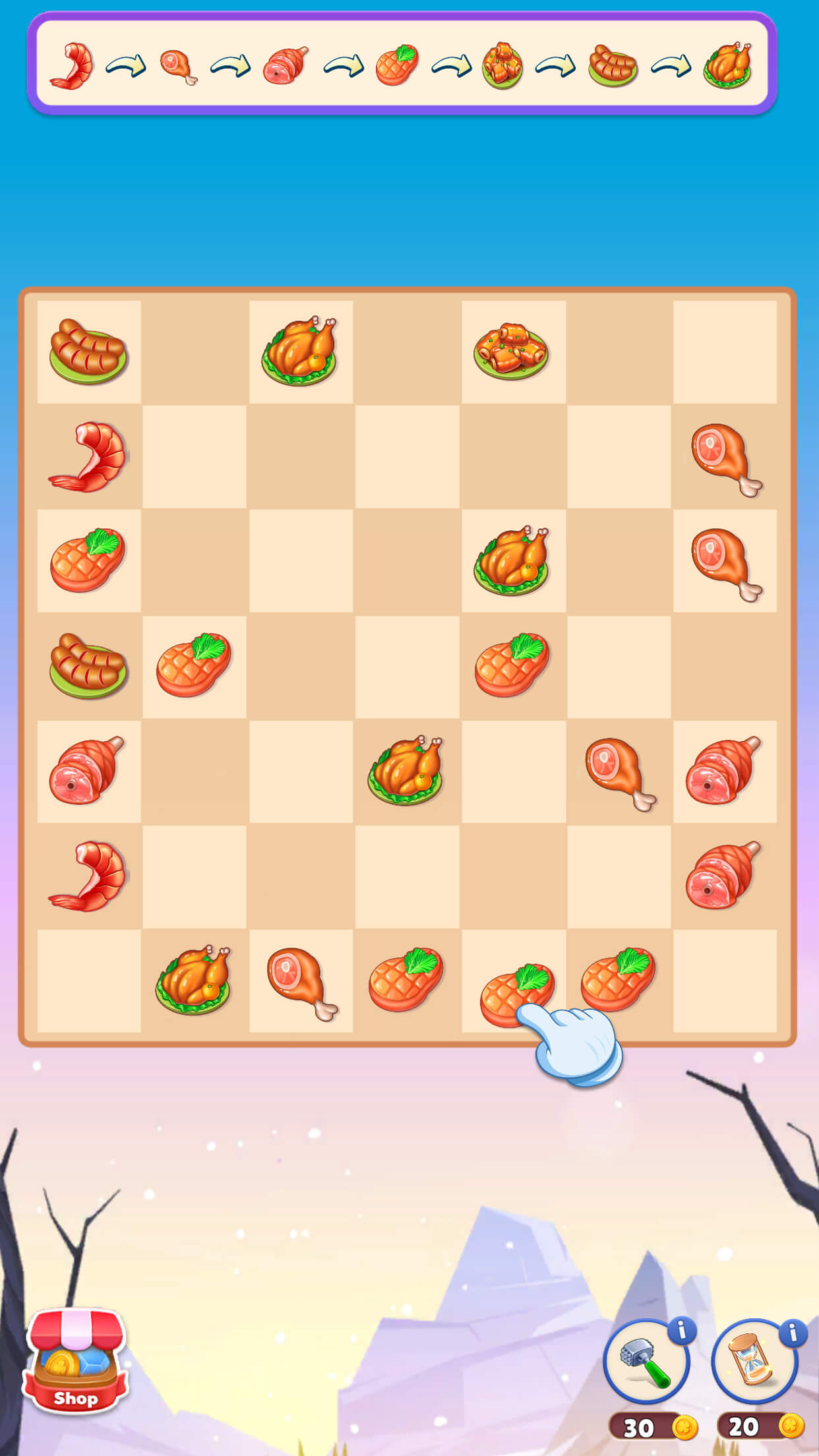Show info for the hourglass booster
Screen dimensions: 819x1456
coord(792,1332)
